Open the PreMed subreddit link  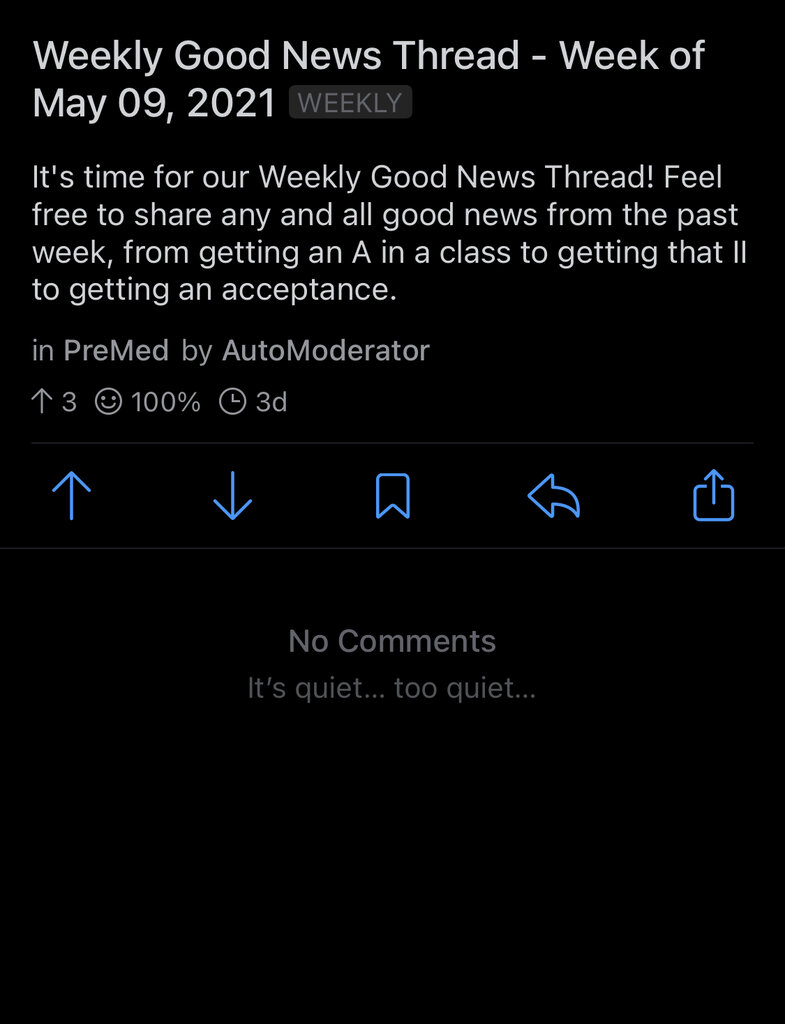tap(116, 351)
